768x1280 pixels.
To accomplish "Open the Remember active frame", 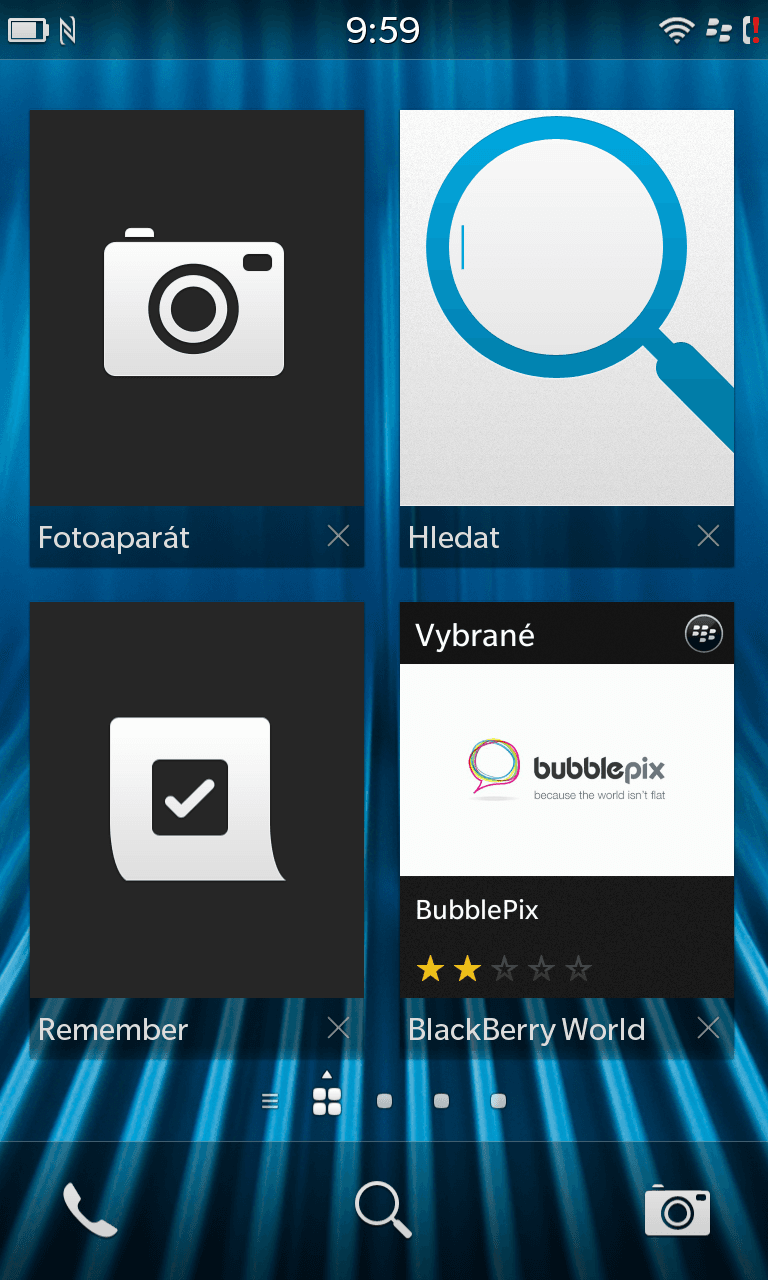I will (197, 800).
